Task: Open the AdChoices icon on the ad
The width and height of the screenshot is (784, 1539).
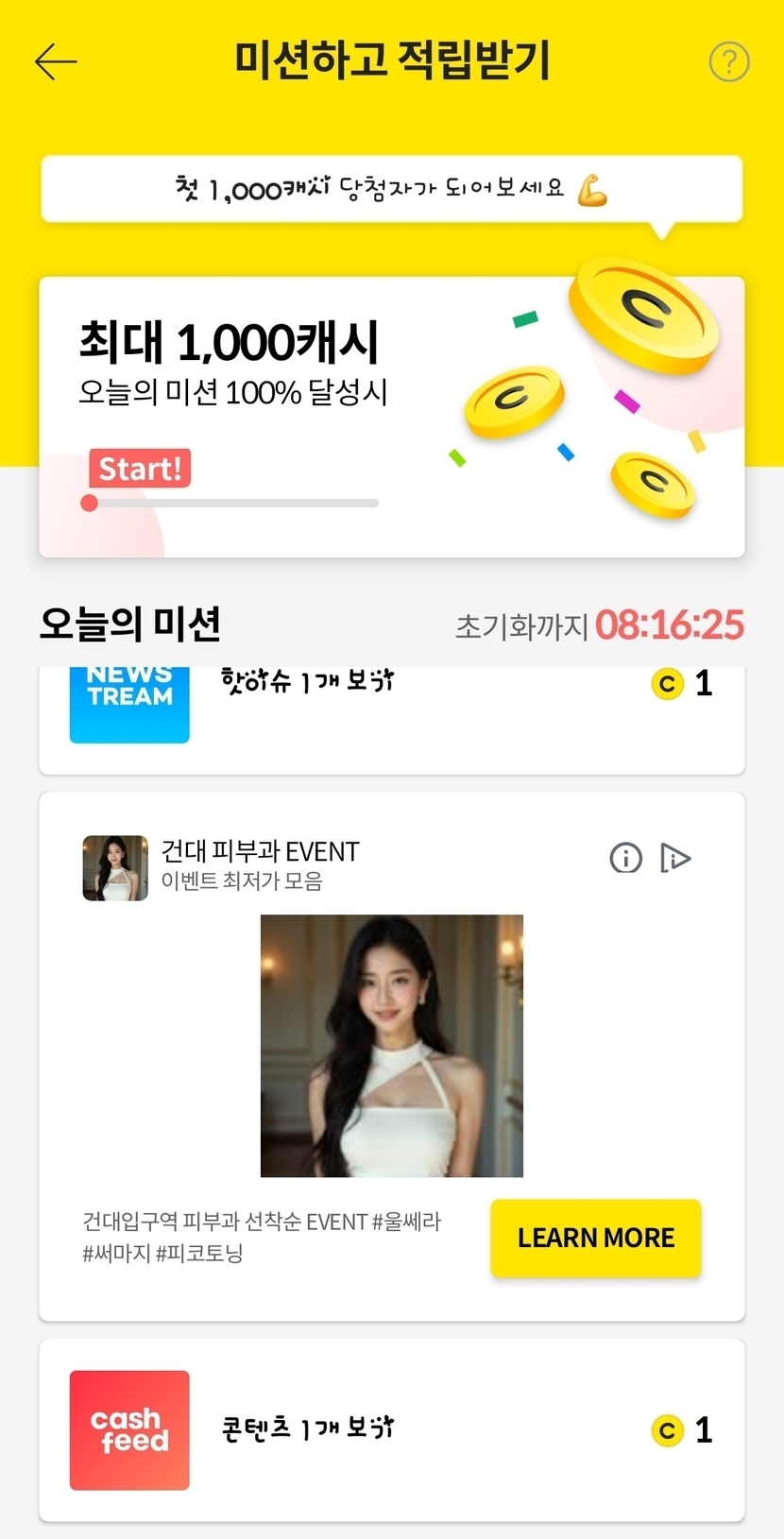Action: tap(675, 858)
